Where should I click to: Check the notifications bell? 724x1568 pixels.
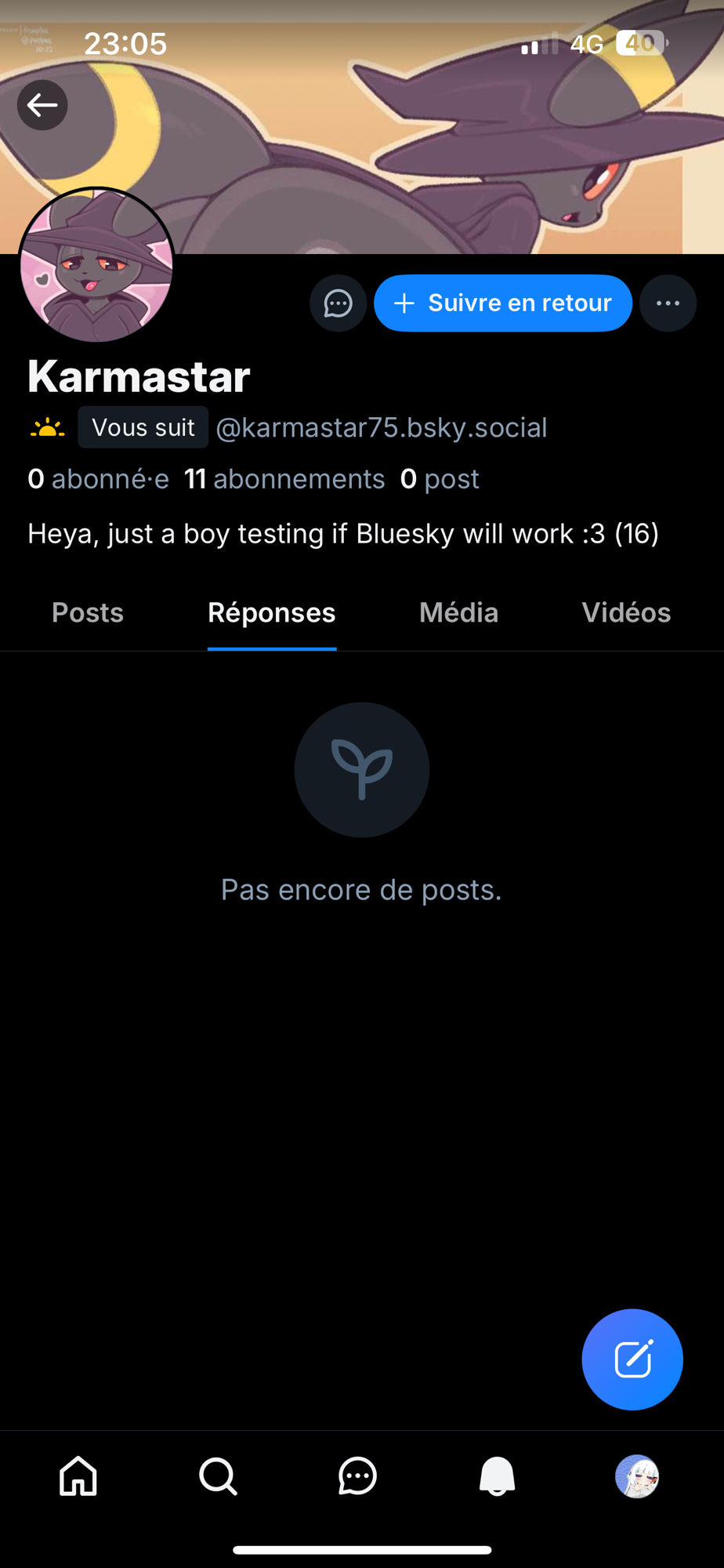tap(497, 1477)
